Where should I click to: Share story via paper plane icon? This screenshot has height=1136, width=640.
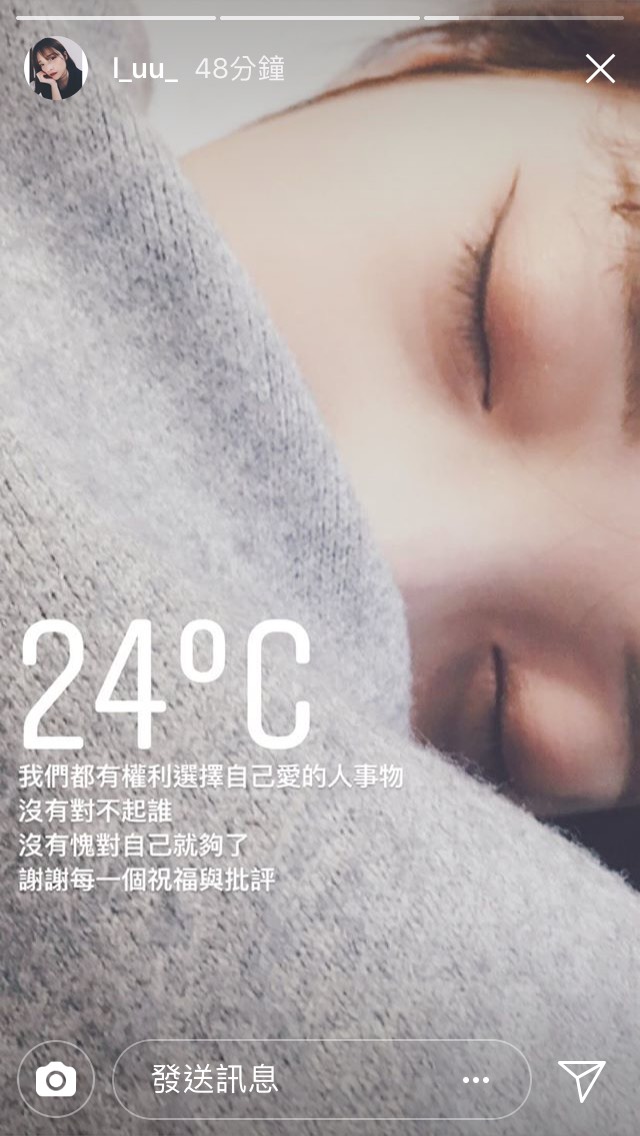pos(582,1080)
